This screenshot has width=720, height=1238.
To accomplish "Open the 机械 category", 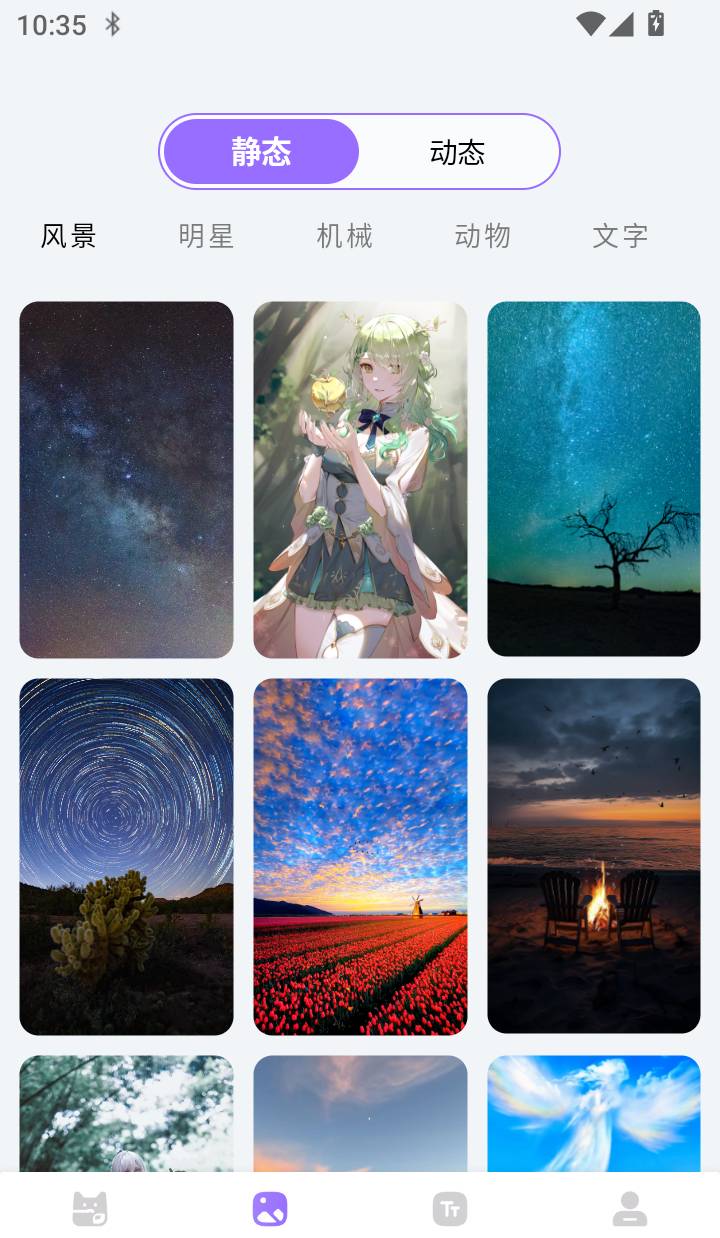I will pos(344,236).
